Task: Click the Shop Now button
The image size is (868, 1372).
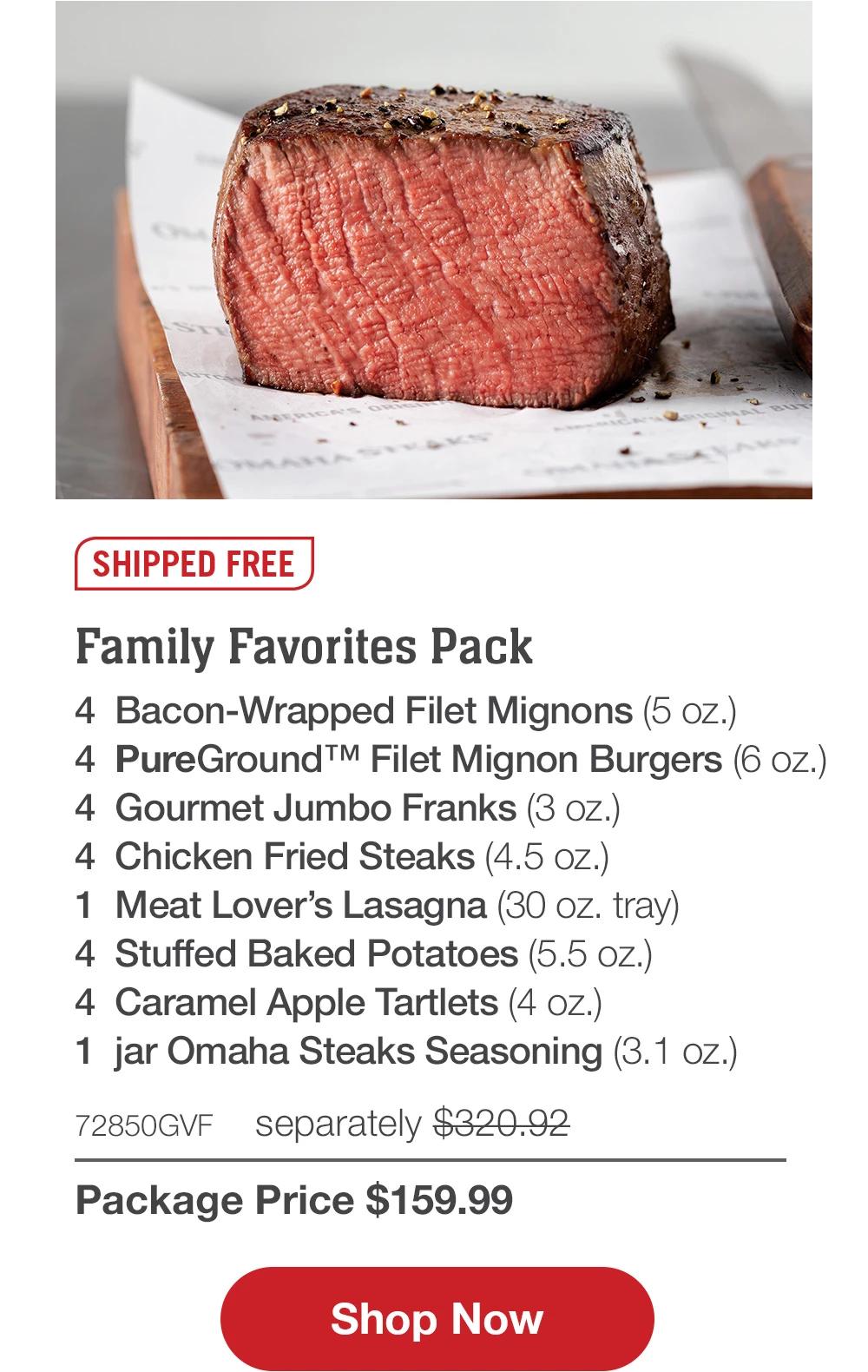Action: point(432,1321)
